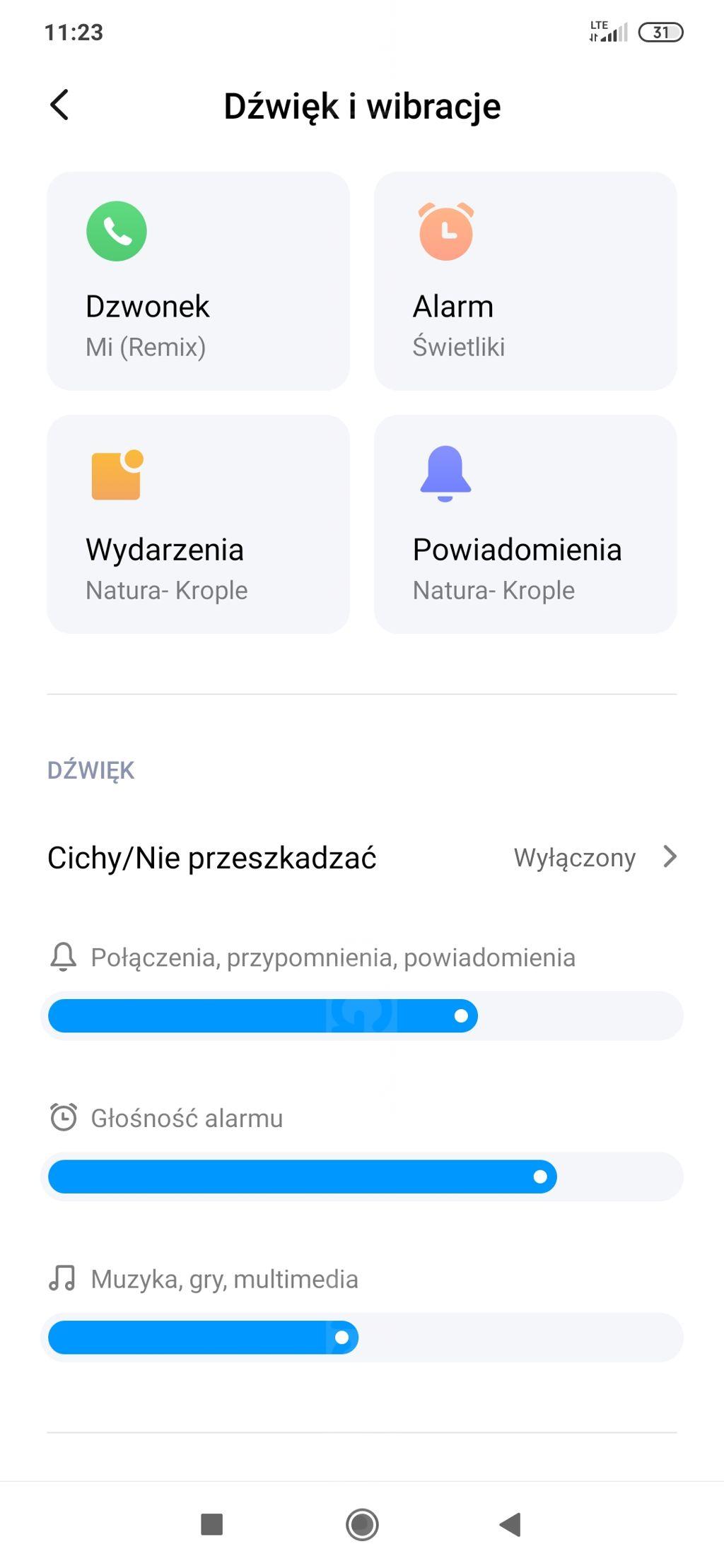Open Cichy/Nie przeszkadzać settings
Viewport: 724px width, 1568px height.
(362, 858)
